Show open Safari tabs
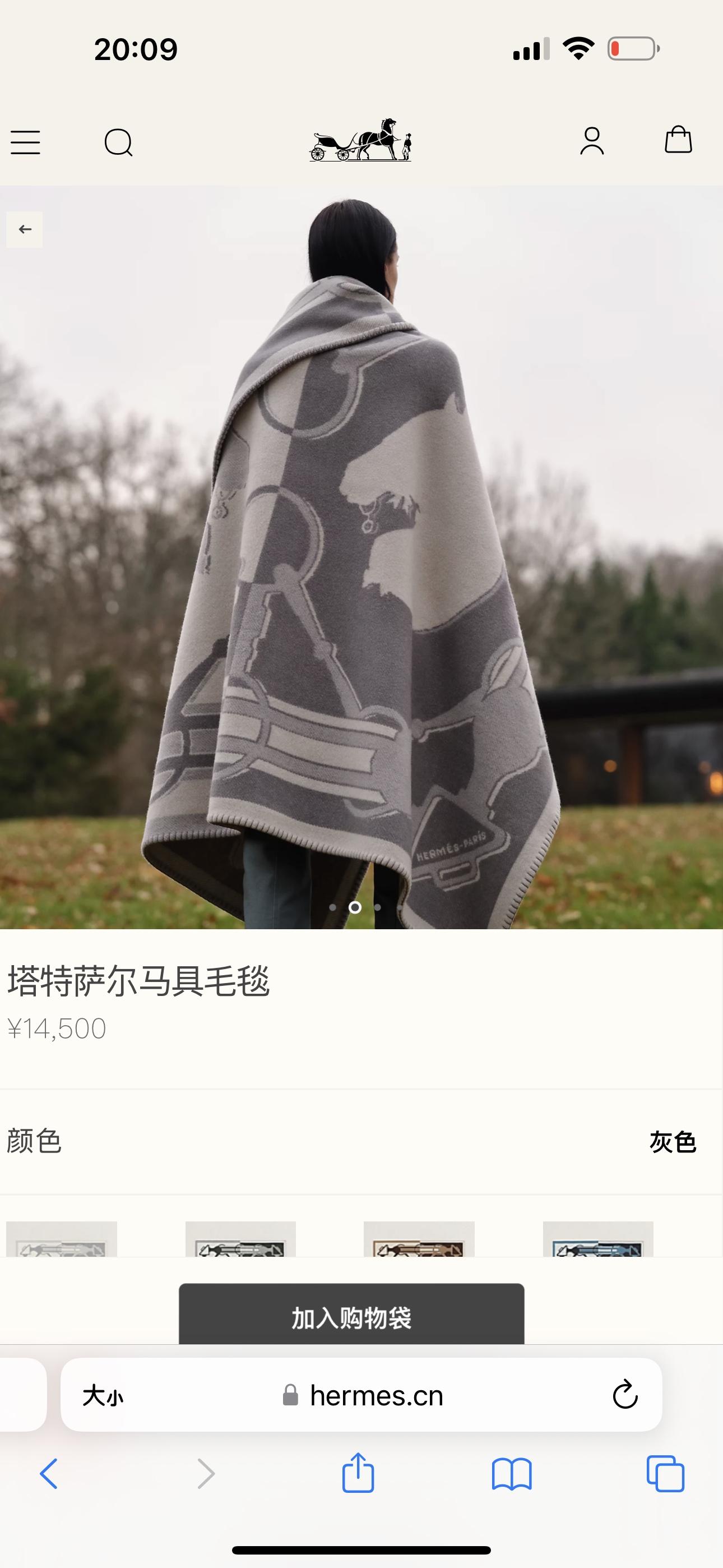 pyautogui.click(x=665, y=1474)
